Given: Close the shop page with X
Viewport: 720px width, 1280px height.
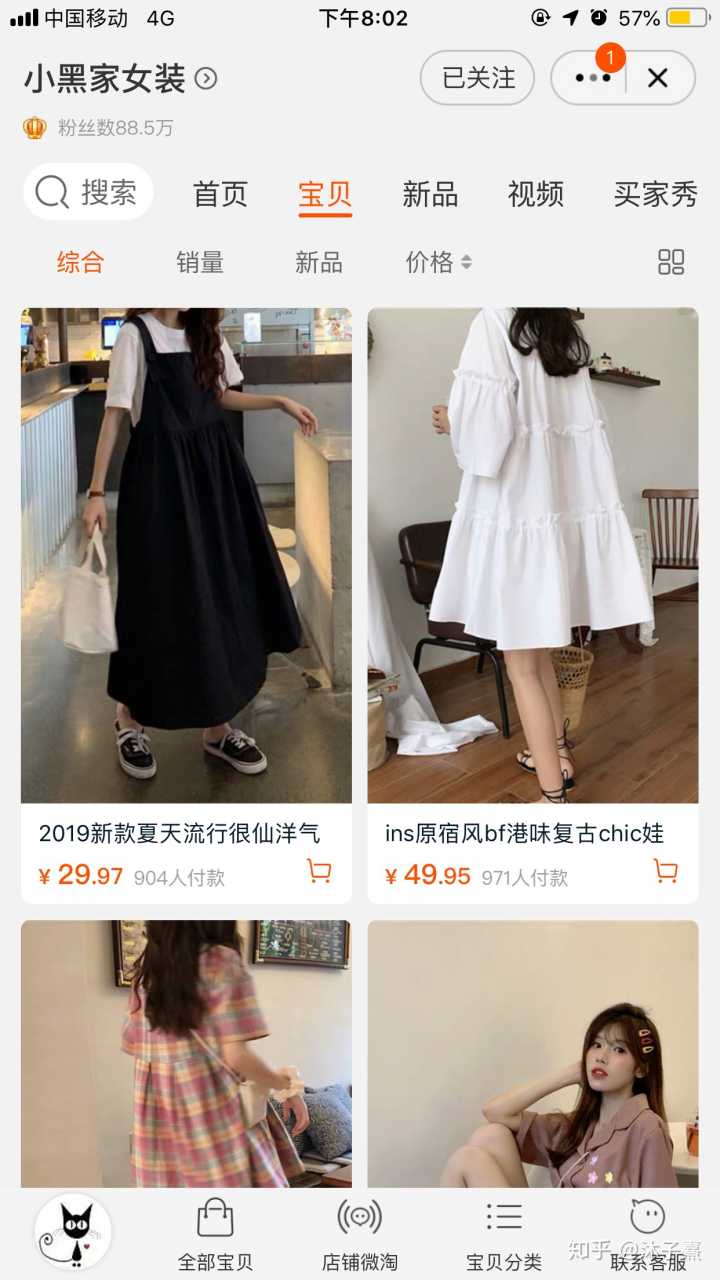Looking at the screenshot, I should click(x=657, y=78).
